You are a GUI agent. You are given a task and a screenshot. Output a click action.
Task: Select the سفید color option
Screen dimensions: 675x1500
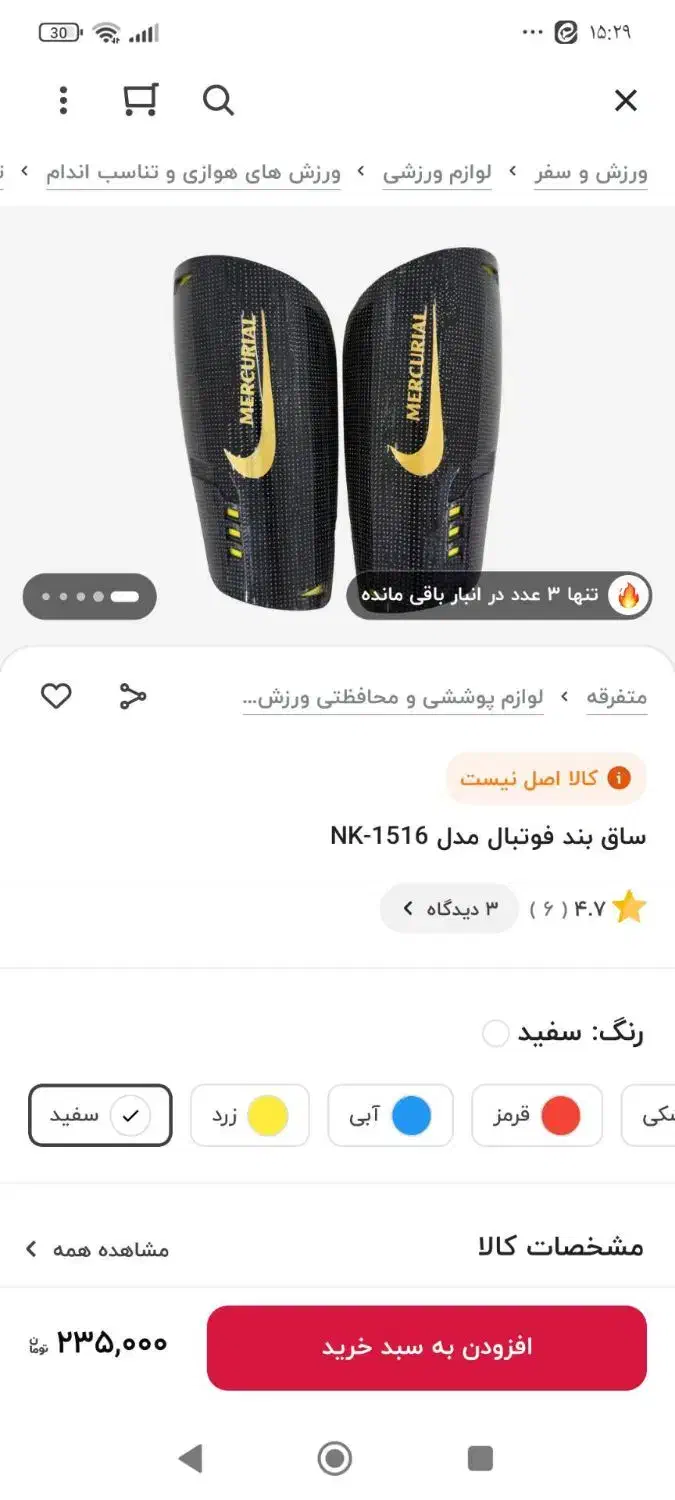point(100,1115)
